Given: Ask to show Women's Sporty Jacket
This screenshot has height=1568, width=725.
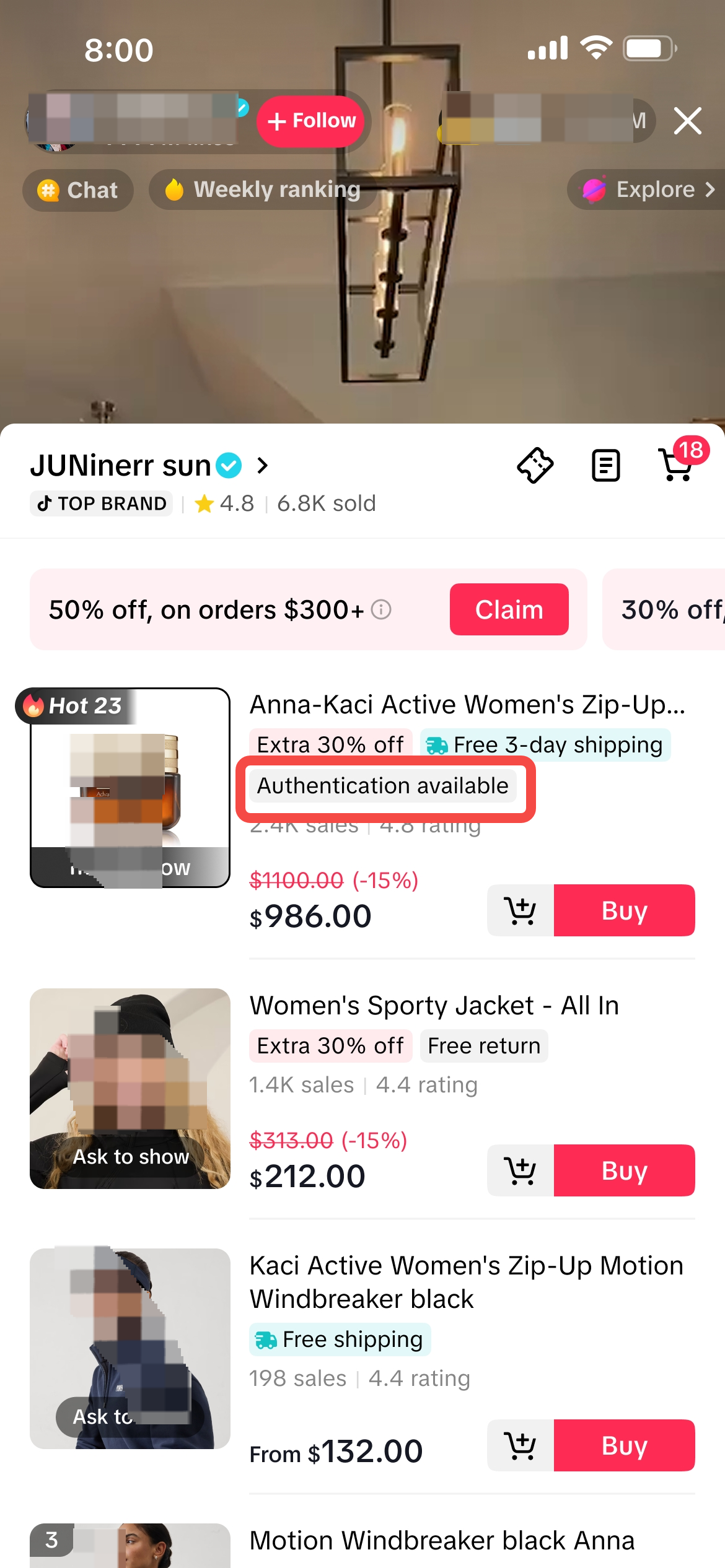Looking at the screenshot, I should tap(131, 1156).
